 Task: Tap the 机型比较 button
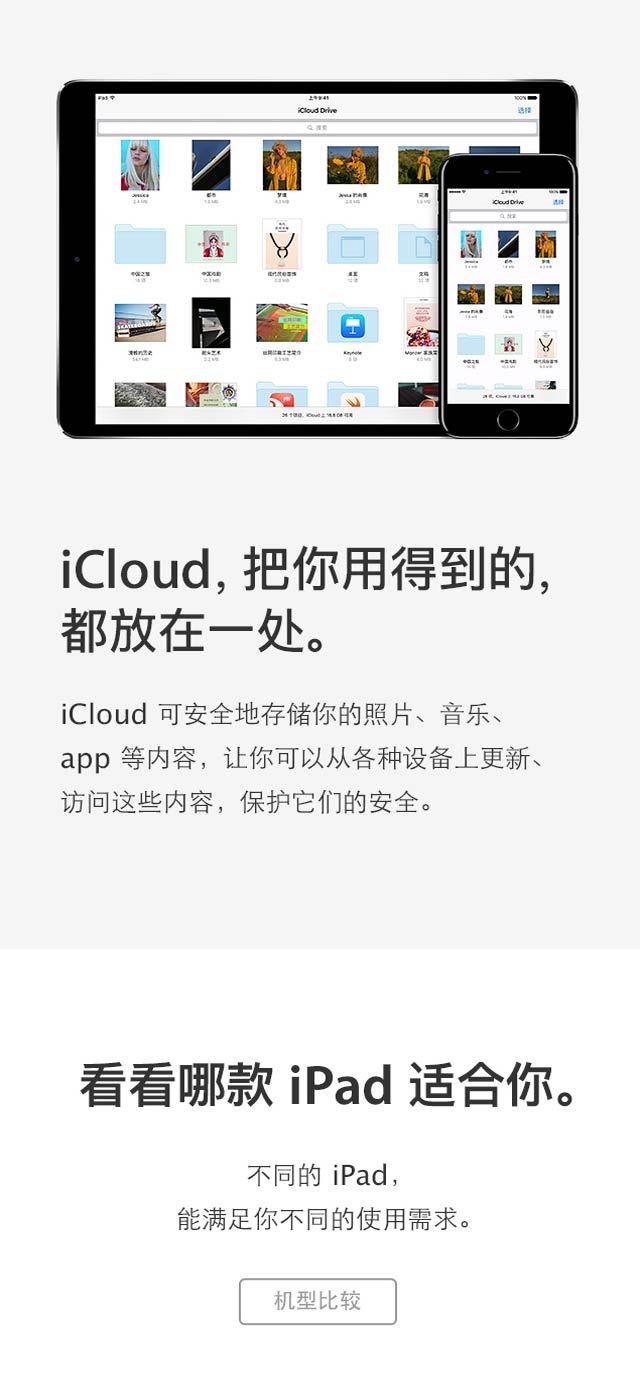pos(318,1301)
